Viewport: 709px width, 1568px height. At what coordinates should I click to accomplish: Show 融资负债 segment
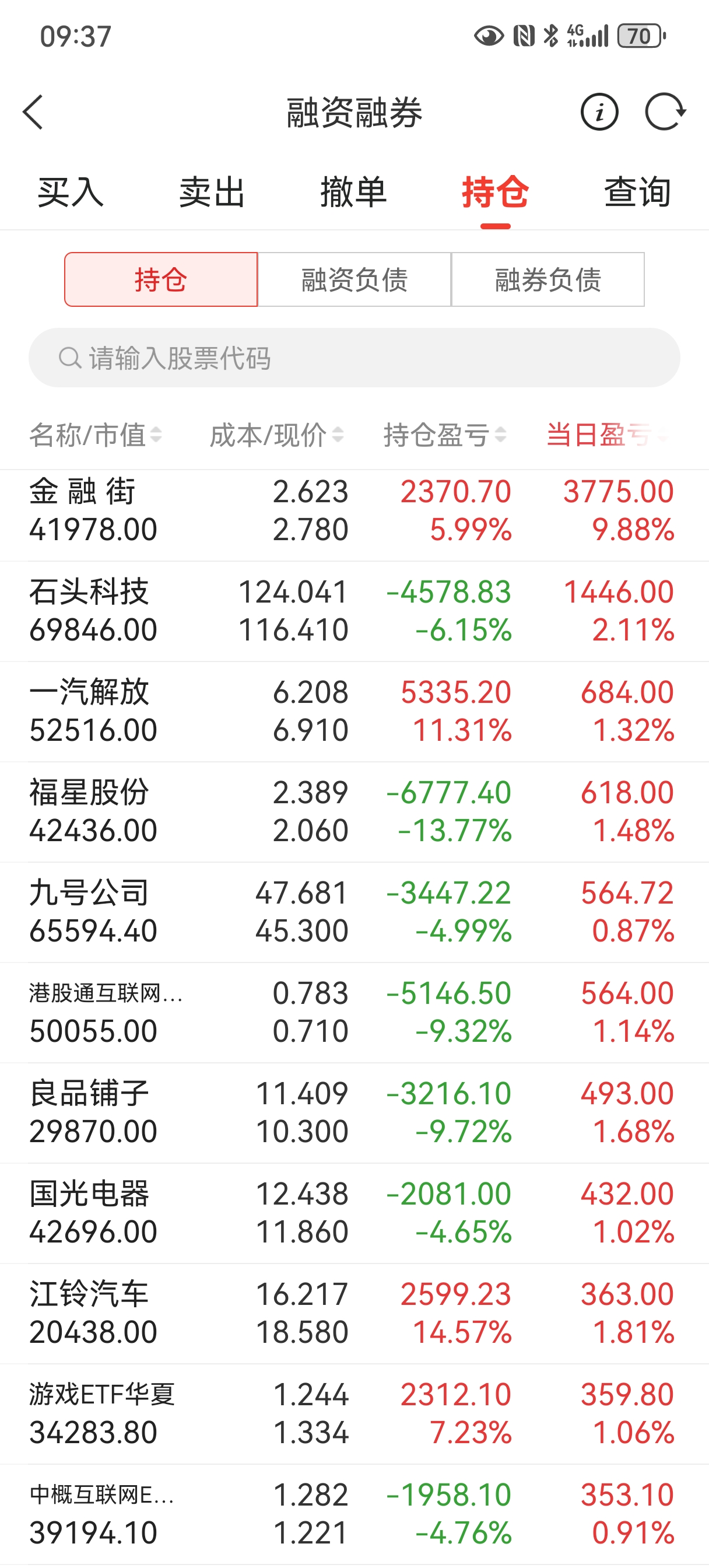coord(354,280)
